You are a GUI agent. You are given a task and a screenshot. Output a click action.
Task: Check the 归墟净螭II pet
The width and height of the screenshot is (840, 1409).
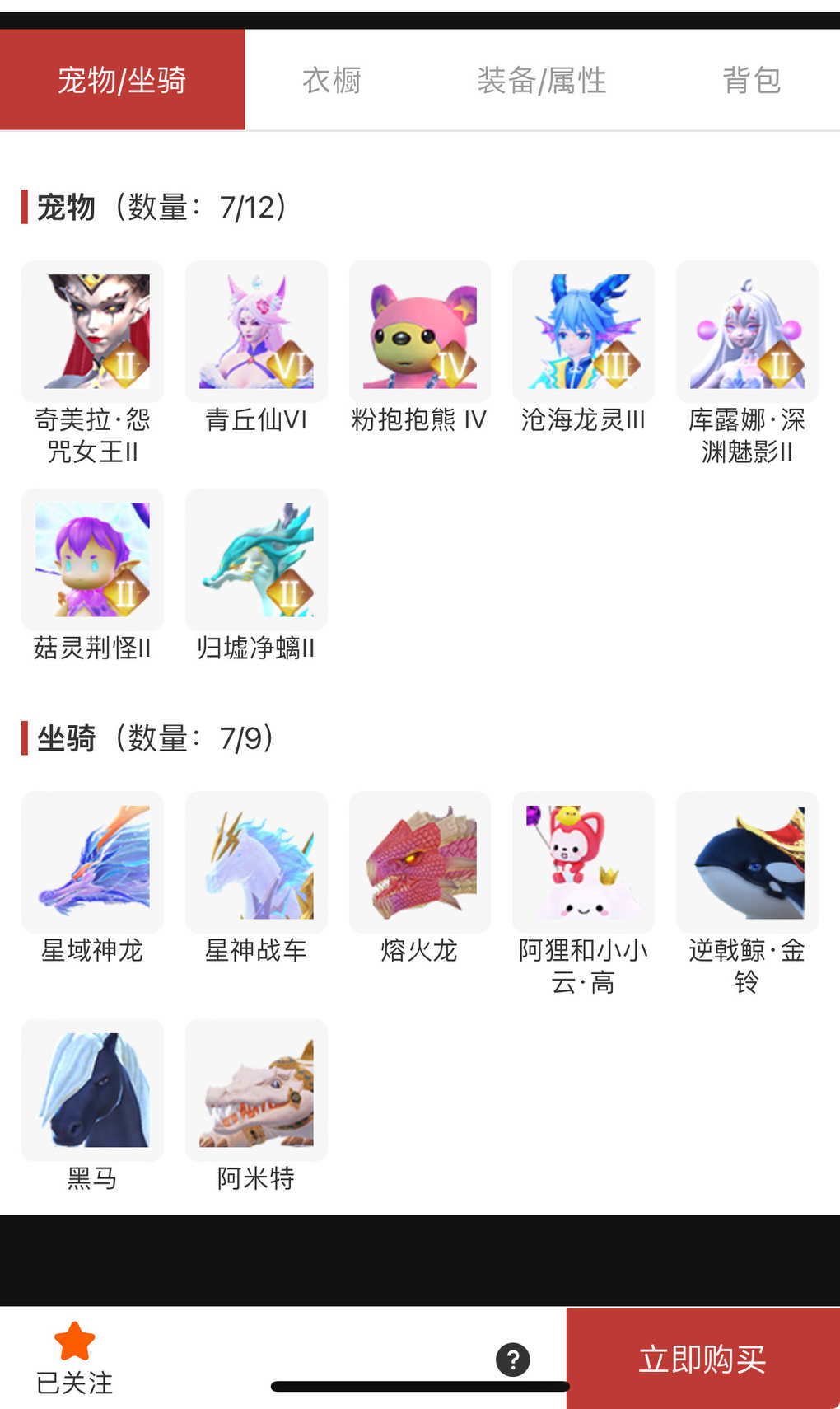[256, 559]
